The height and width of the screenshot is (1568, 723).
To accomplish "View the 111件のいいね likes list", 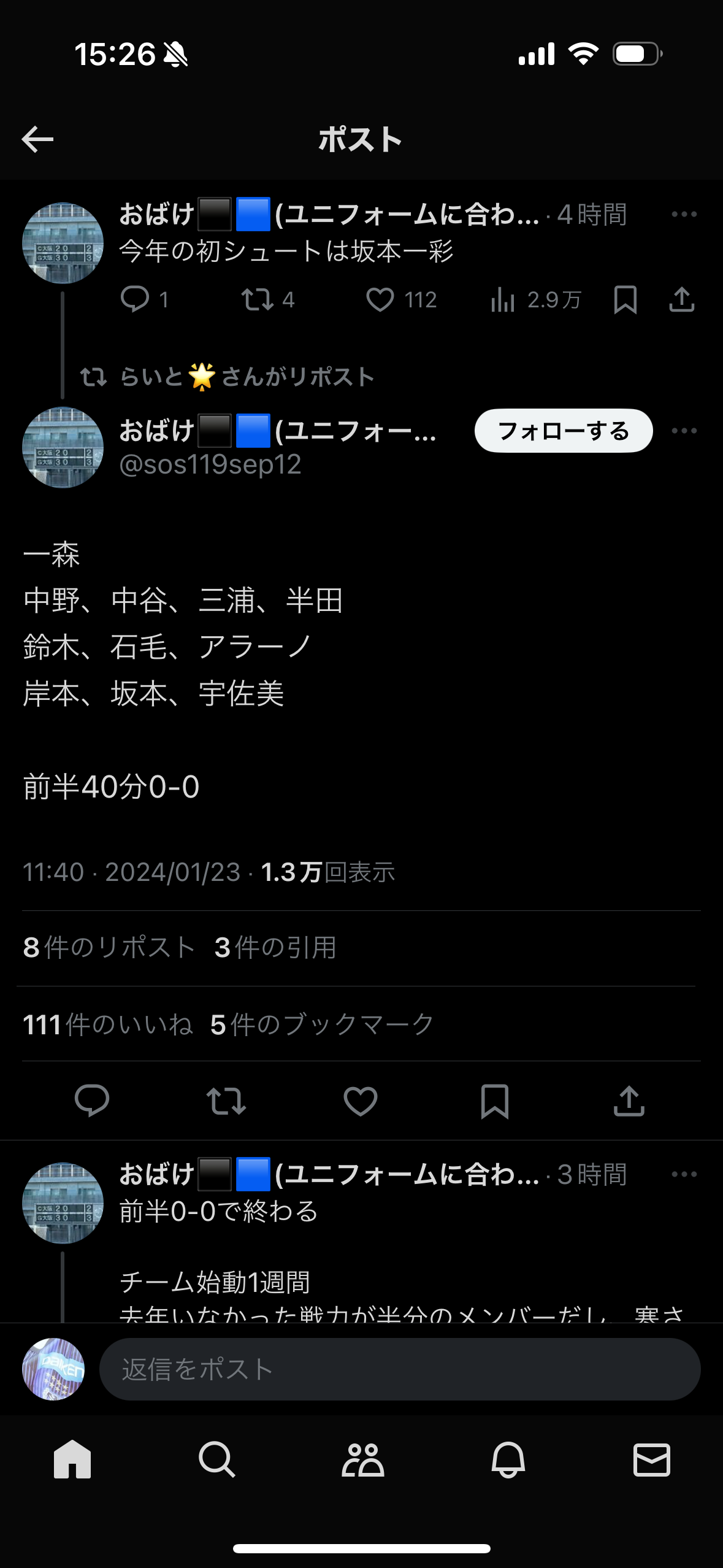I will tap(107, 1024).
